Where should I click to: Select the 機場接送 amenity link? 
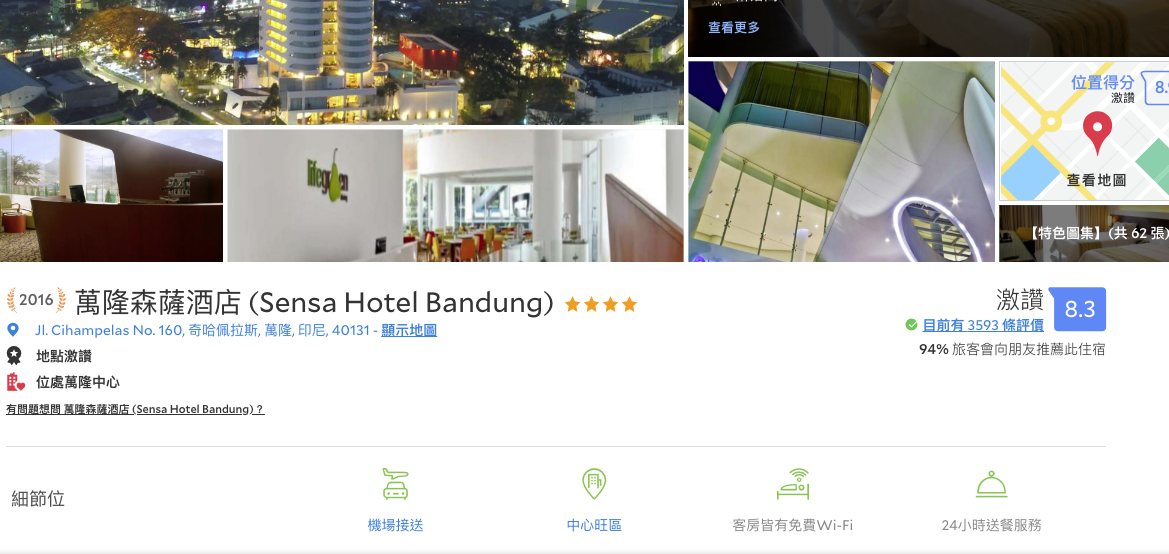pos(395,525)
